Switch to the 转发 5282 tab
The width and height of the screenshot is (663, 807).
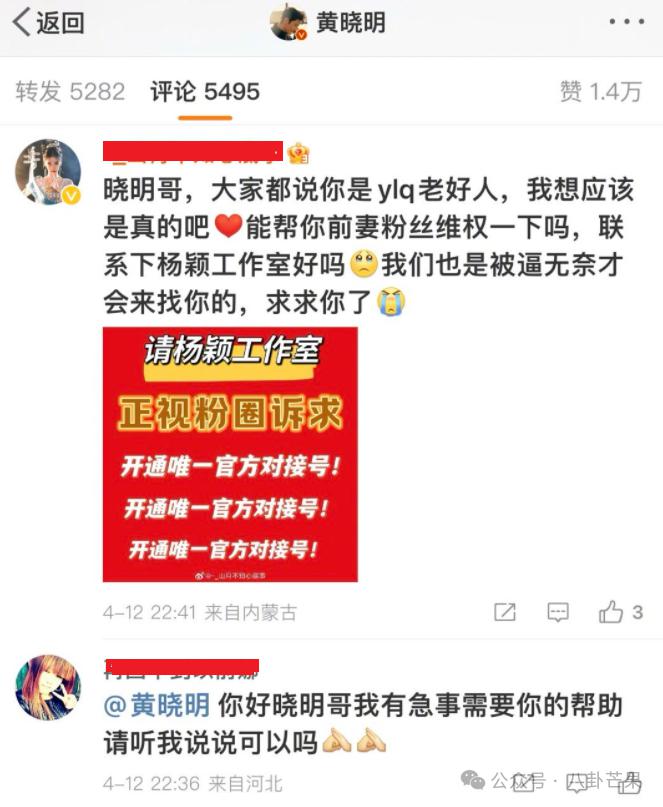coord(70,92)
